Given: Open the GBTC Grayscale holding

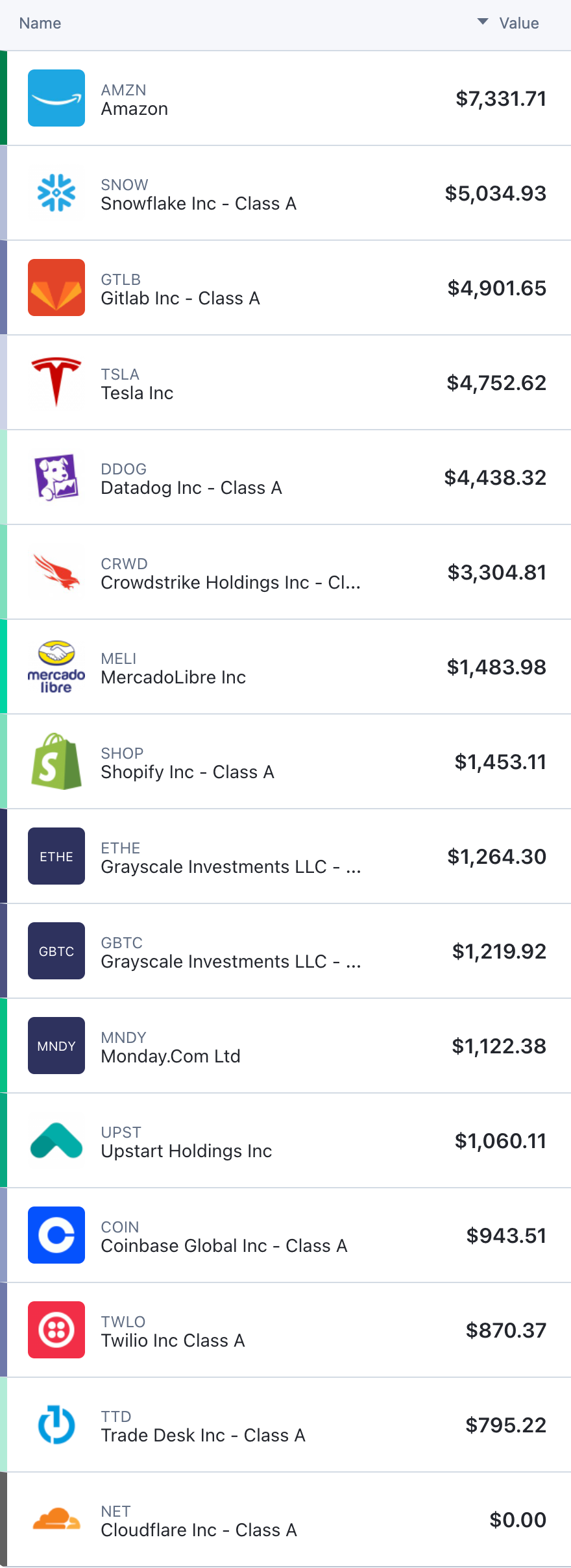Looking at the screenshot, I should (285, 951).
